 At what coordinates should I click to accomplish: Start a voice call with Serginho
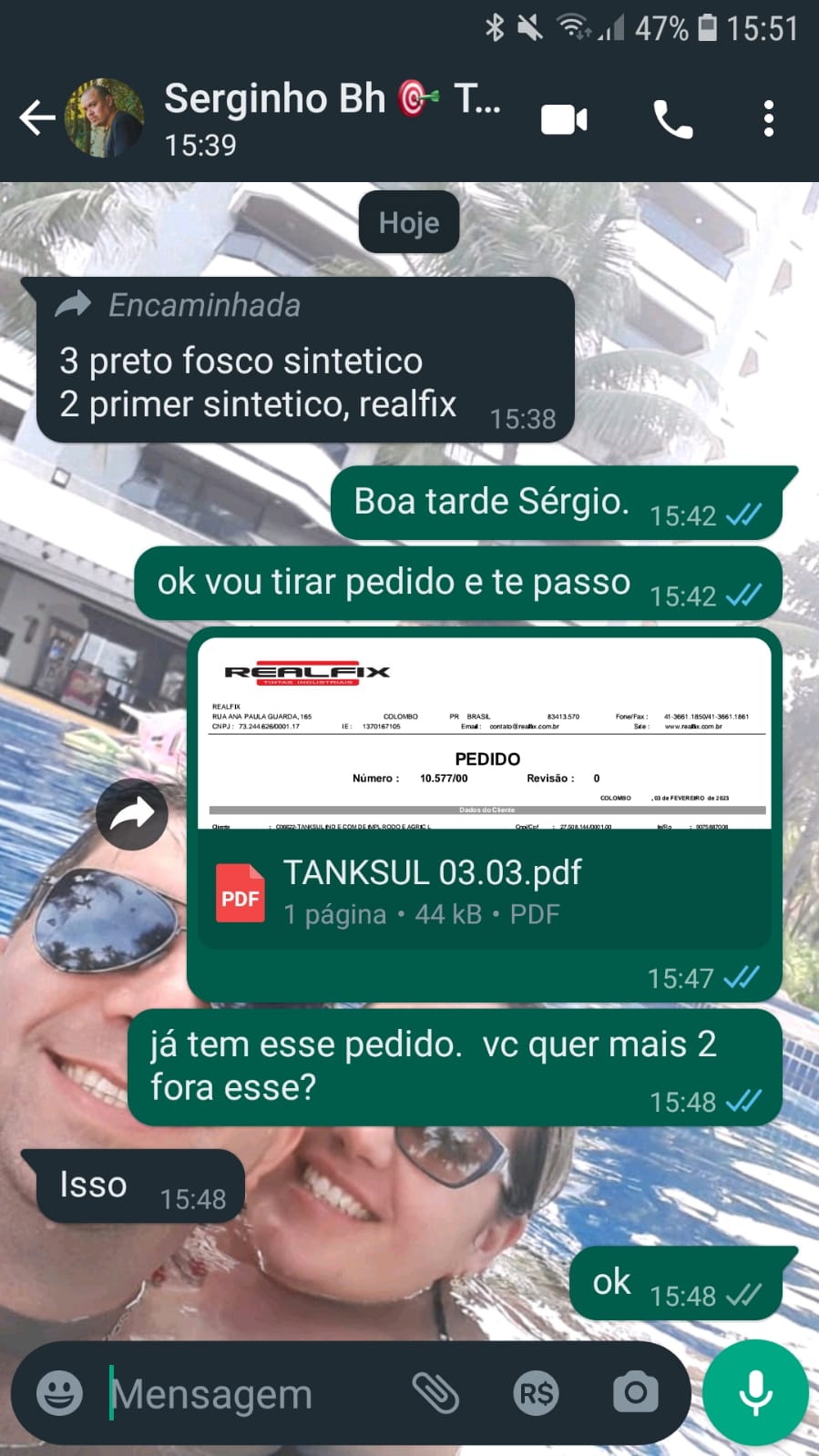tap(673, 119)
